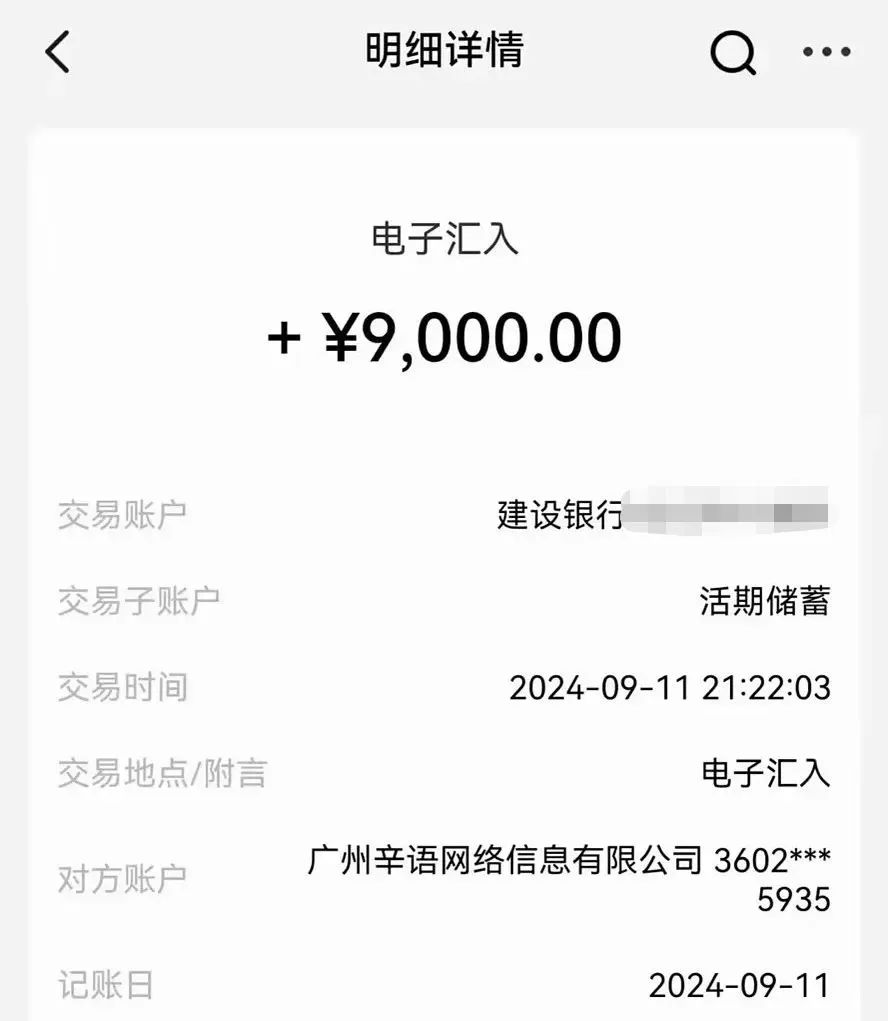Go back from the 明细详情 page
Viewport: 888px width, 1021px height.
(58, 52)
